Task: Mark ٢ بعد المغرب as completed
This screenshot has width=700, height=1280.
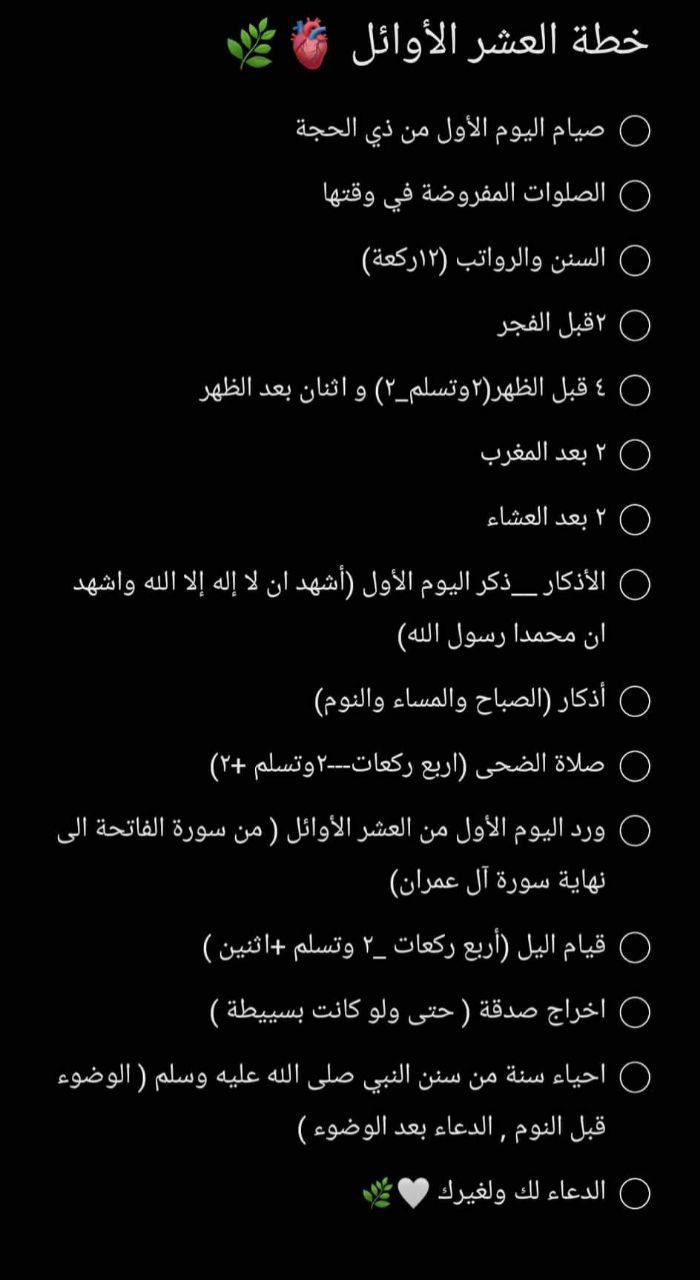Action: [635, 456]
